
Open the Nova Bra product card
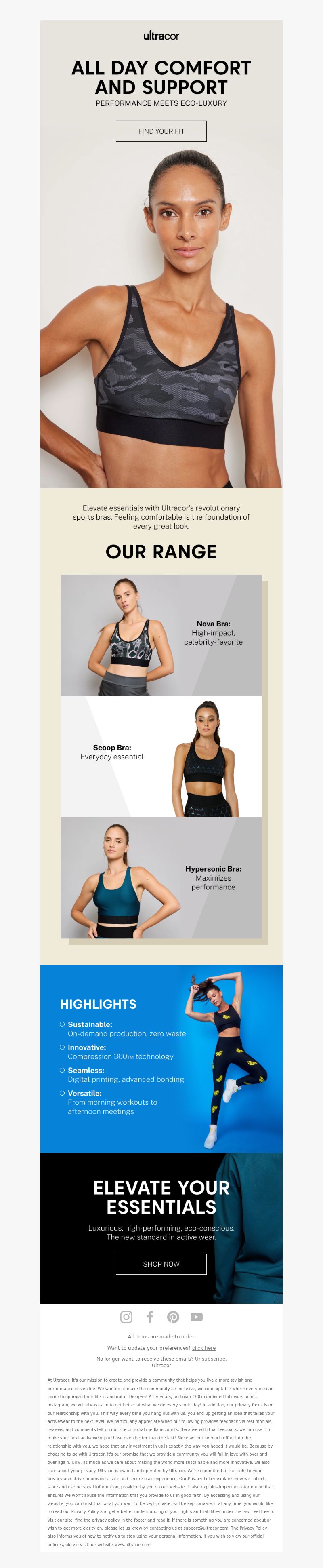(161, 635)
